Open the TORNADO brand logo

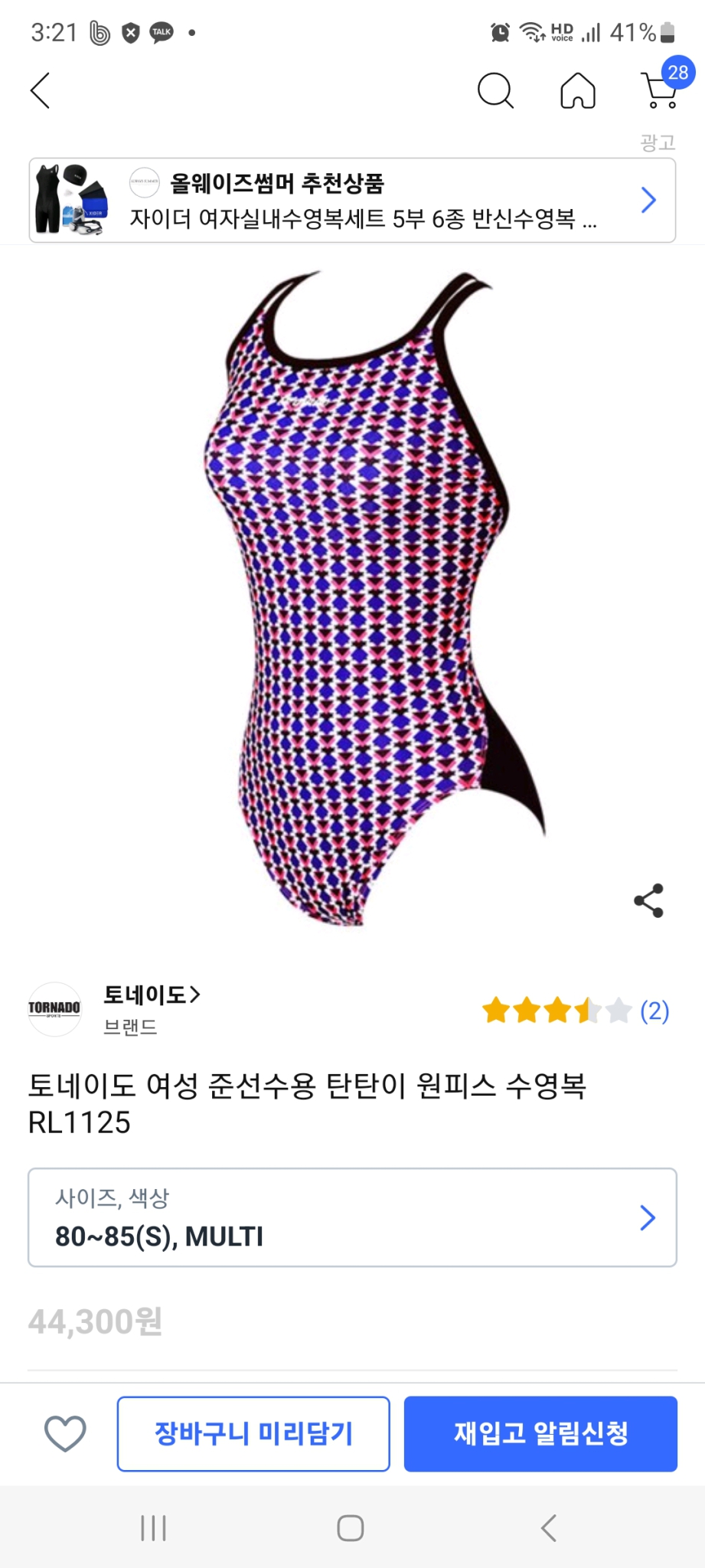tap(54, 1009)
